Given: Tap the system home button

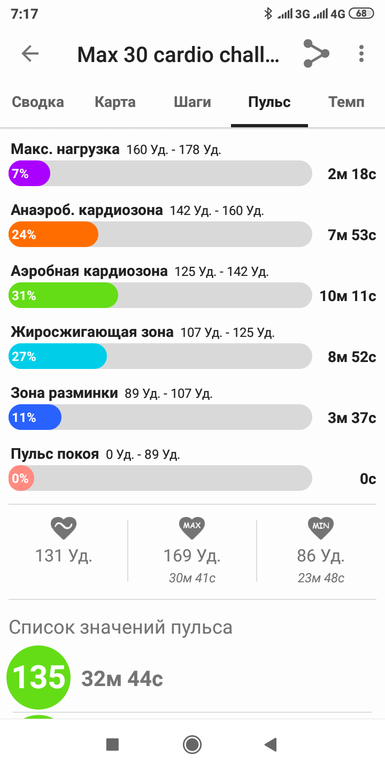Looking at the screenshot, I should point(192,744).
